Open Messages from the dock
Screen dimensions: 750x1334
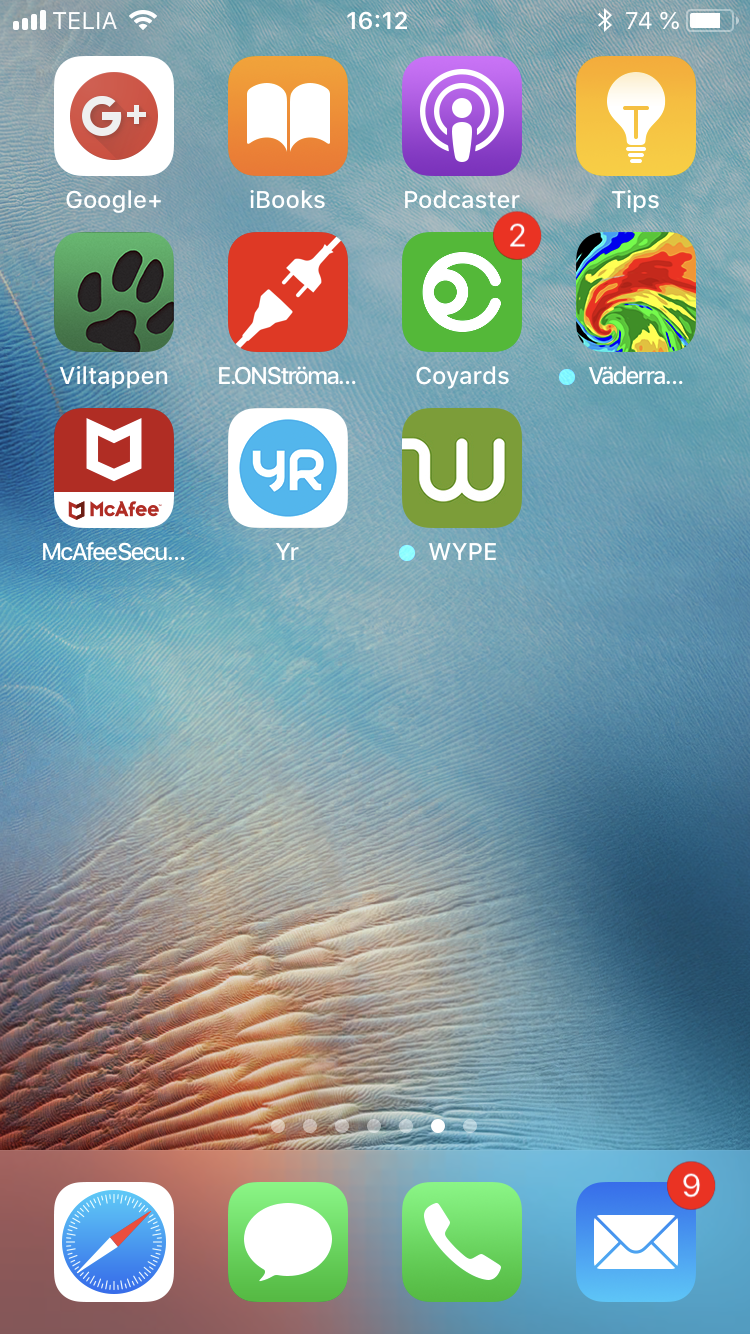click(x=288, y=1242)
